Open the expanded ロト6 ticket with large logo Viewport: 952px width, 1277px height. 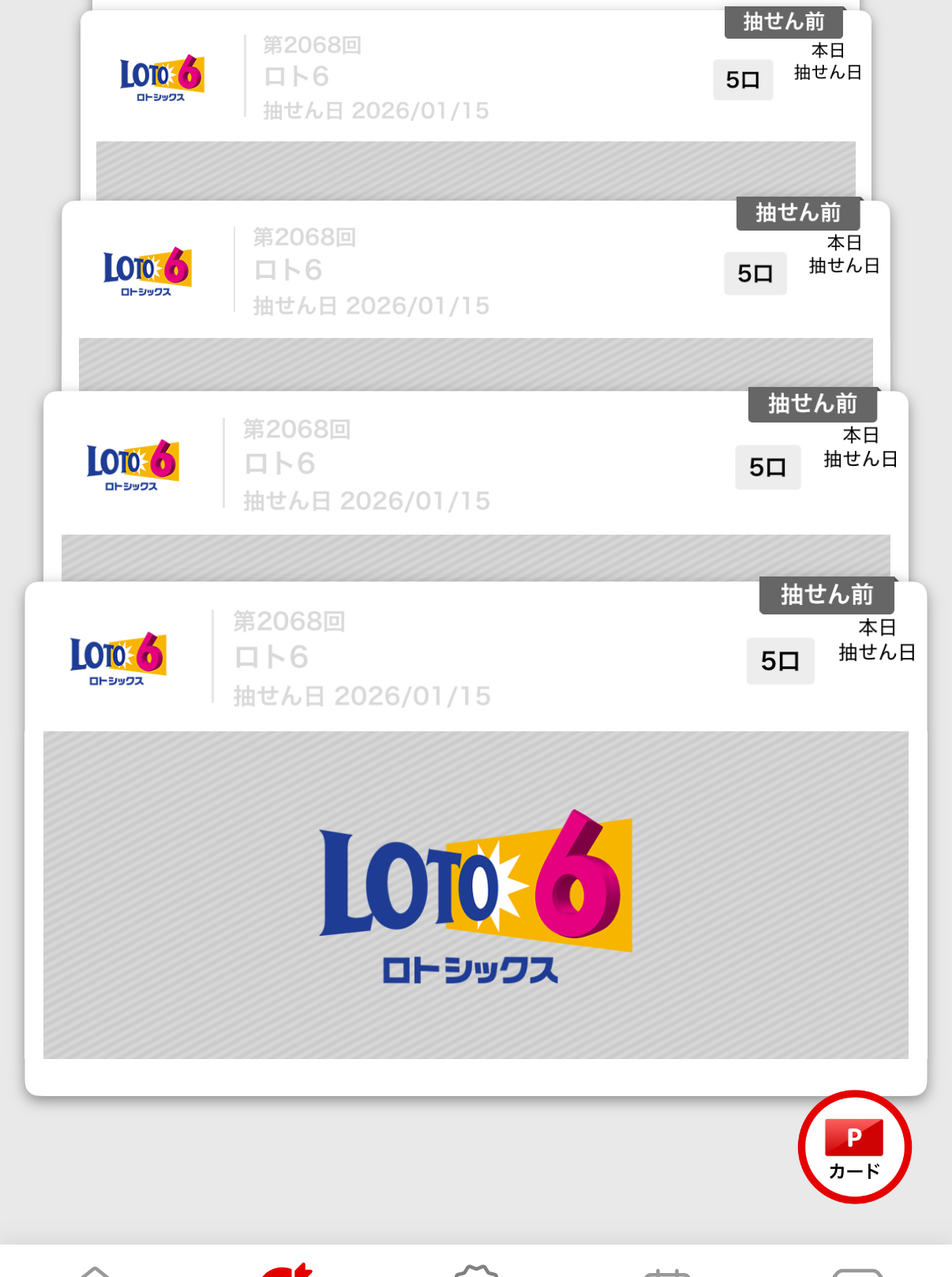(x=475, y=894)
